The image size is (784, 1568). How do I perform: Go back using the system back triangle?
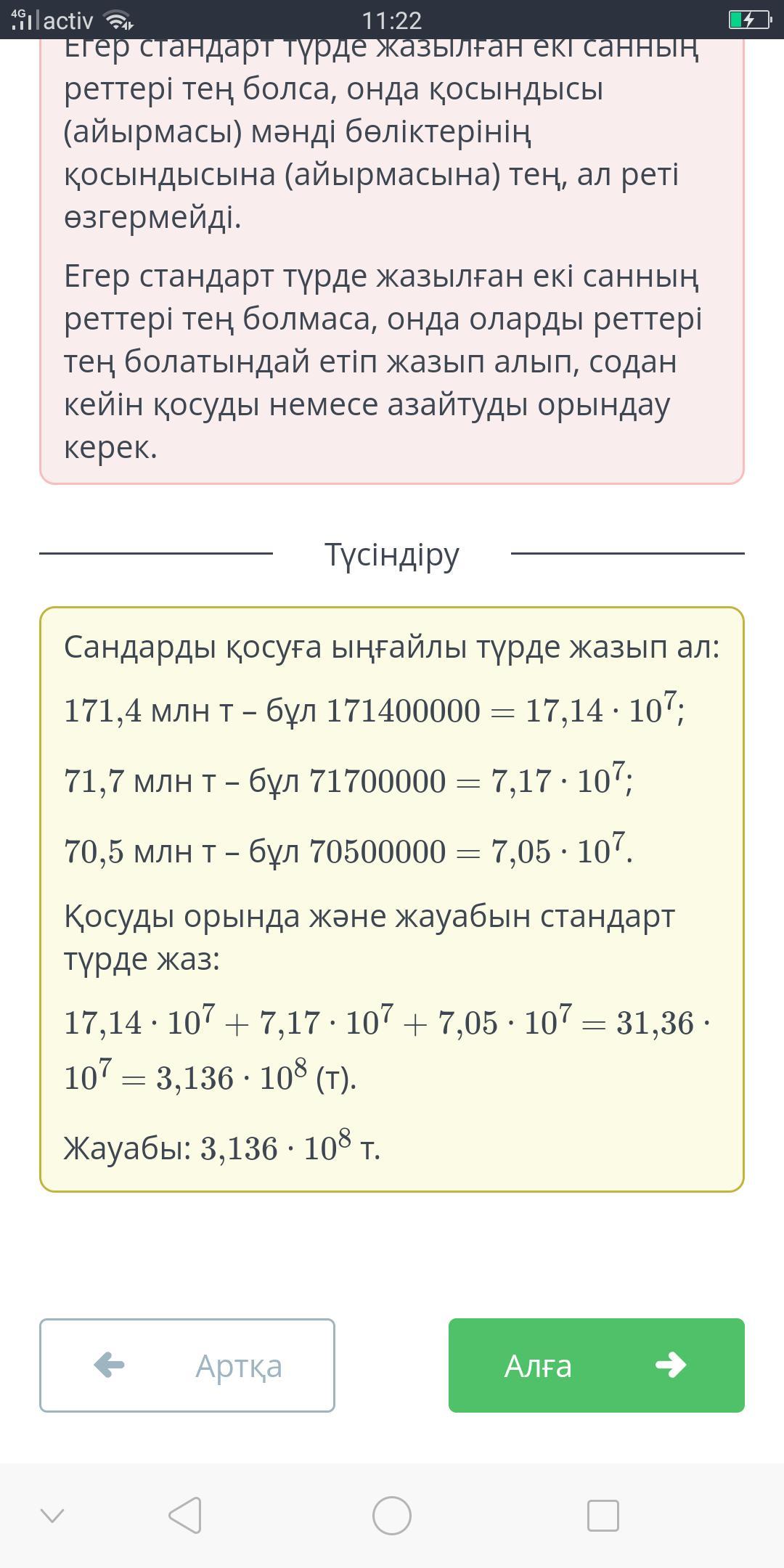185,1516
